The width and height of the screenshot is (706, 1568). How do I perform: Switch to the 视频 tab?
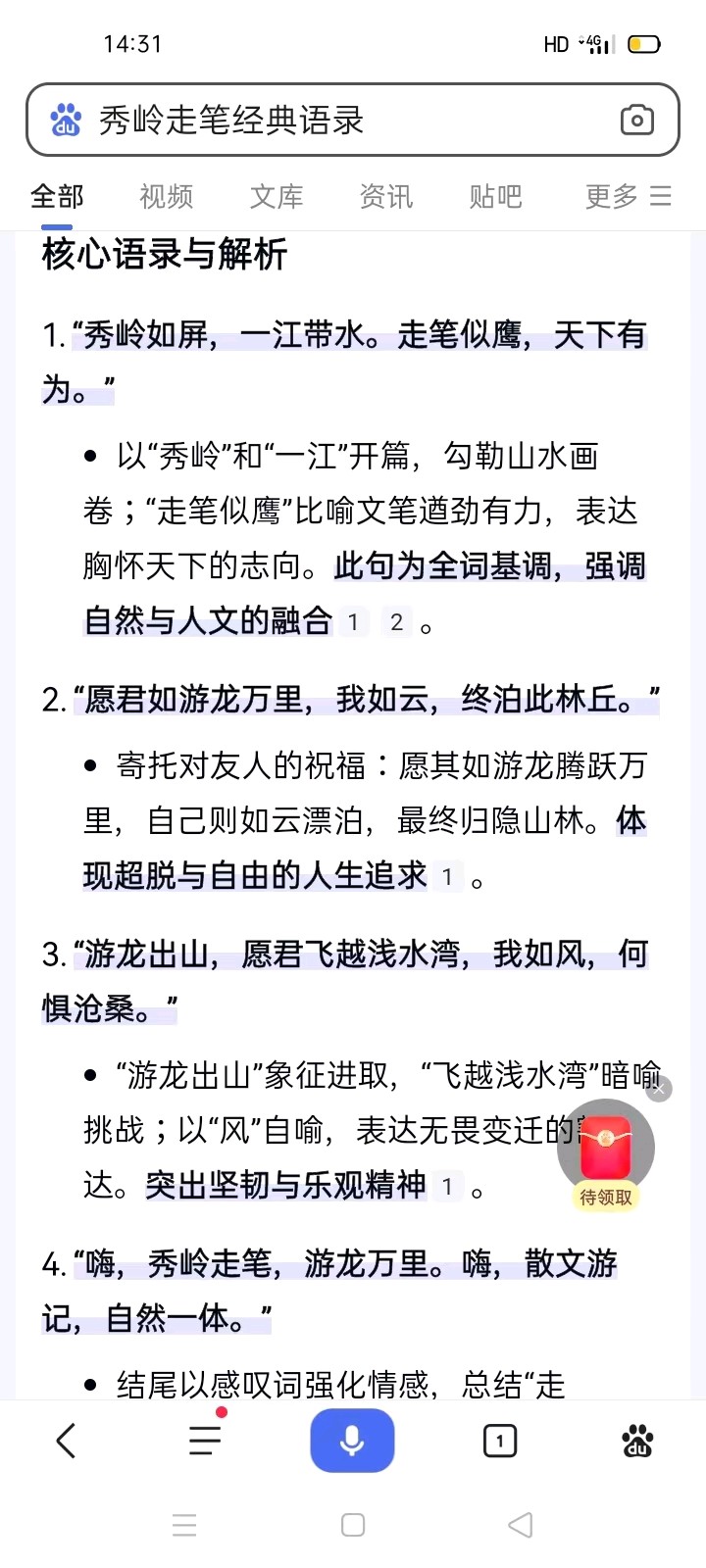[167, 196]
